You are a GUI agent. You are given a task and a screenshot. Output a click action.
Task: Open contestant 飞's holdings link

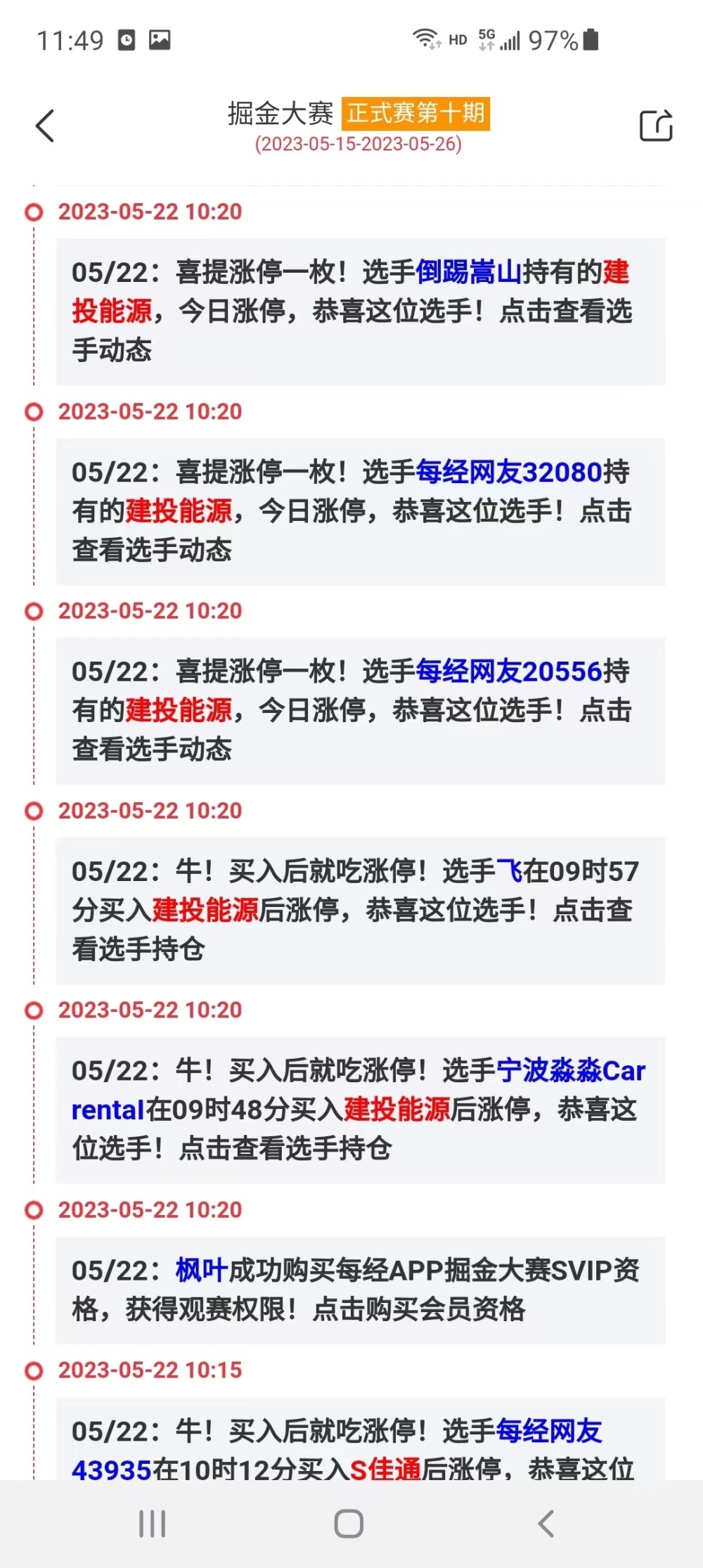[509, 871]
